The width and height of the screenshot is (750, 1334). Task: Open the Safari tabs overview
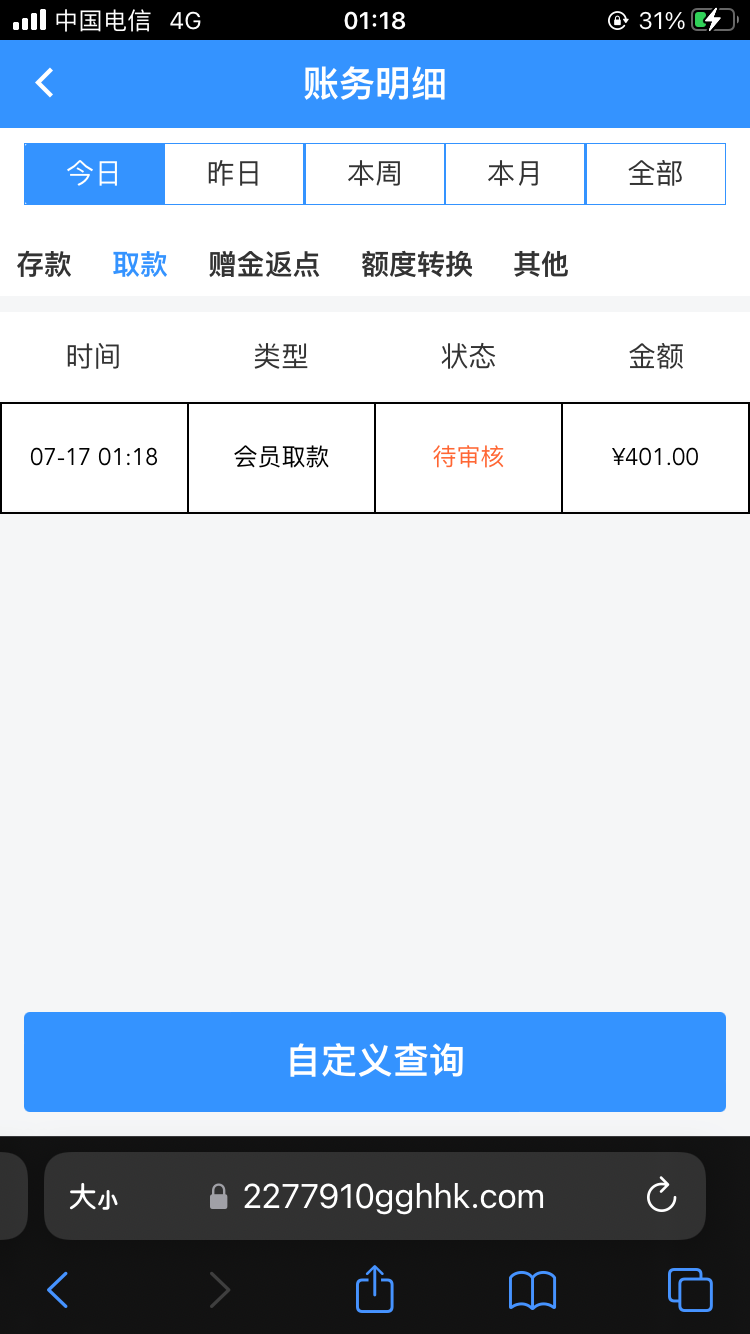[689, 1290]
